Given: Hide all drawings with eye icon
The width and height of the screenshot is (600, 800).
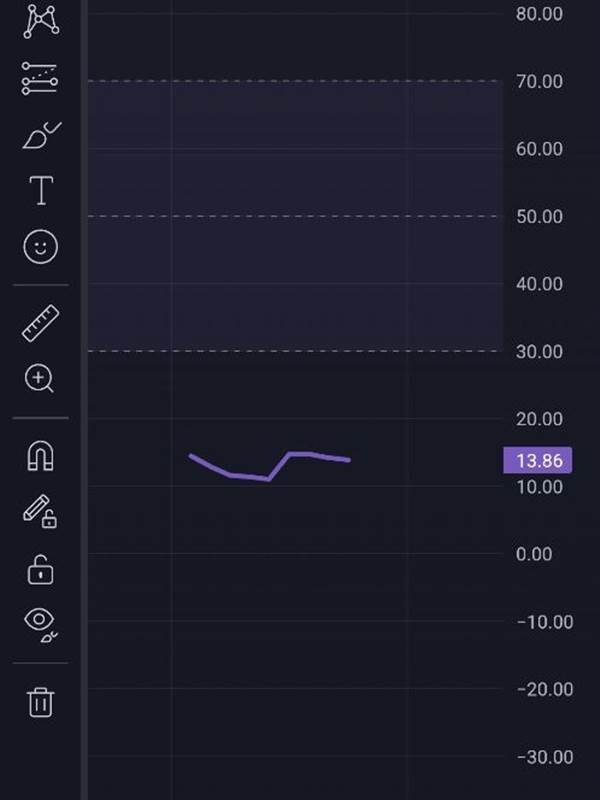Looking at the screenshot, I should 40,623.
